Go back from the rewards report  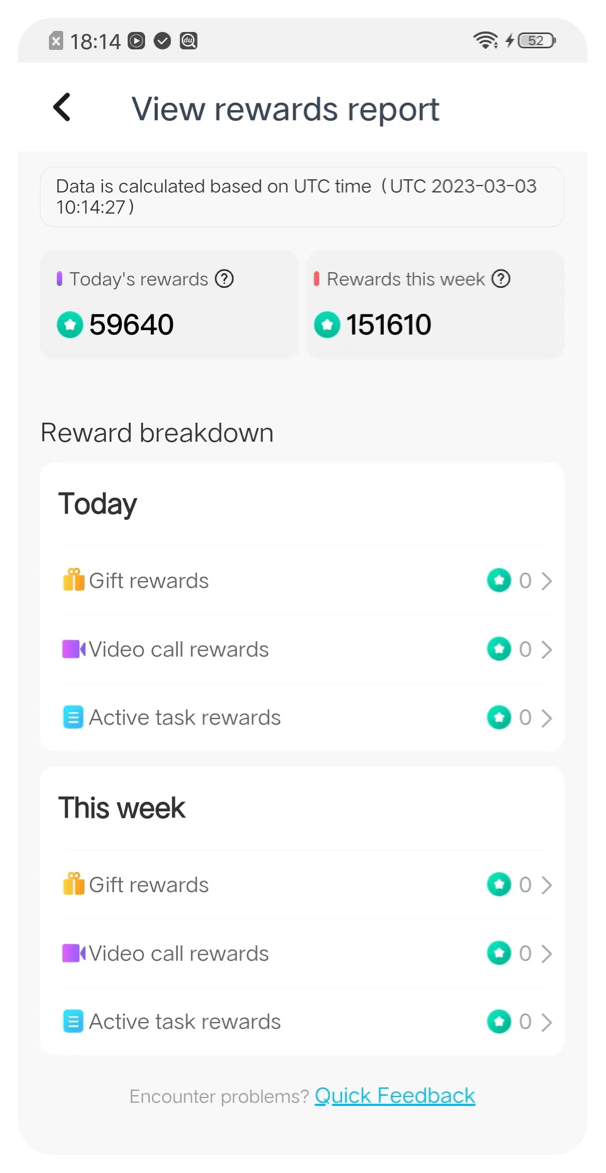(62, 108)
